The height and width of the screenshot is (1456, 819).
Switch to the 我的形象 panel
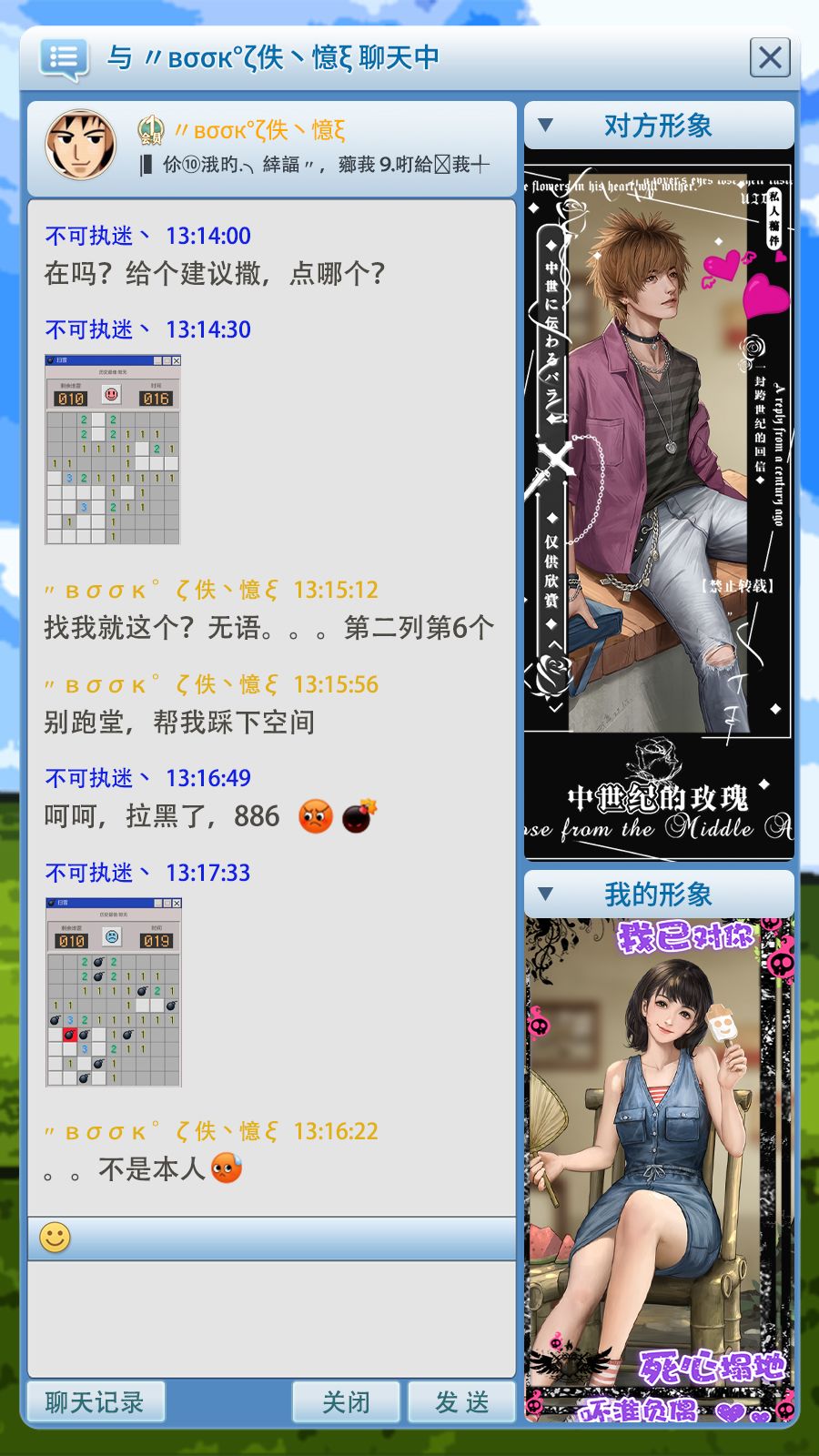point(658,895)
